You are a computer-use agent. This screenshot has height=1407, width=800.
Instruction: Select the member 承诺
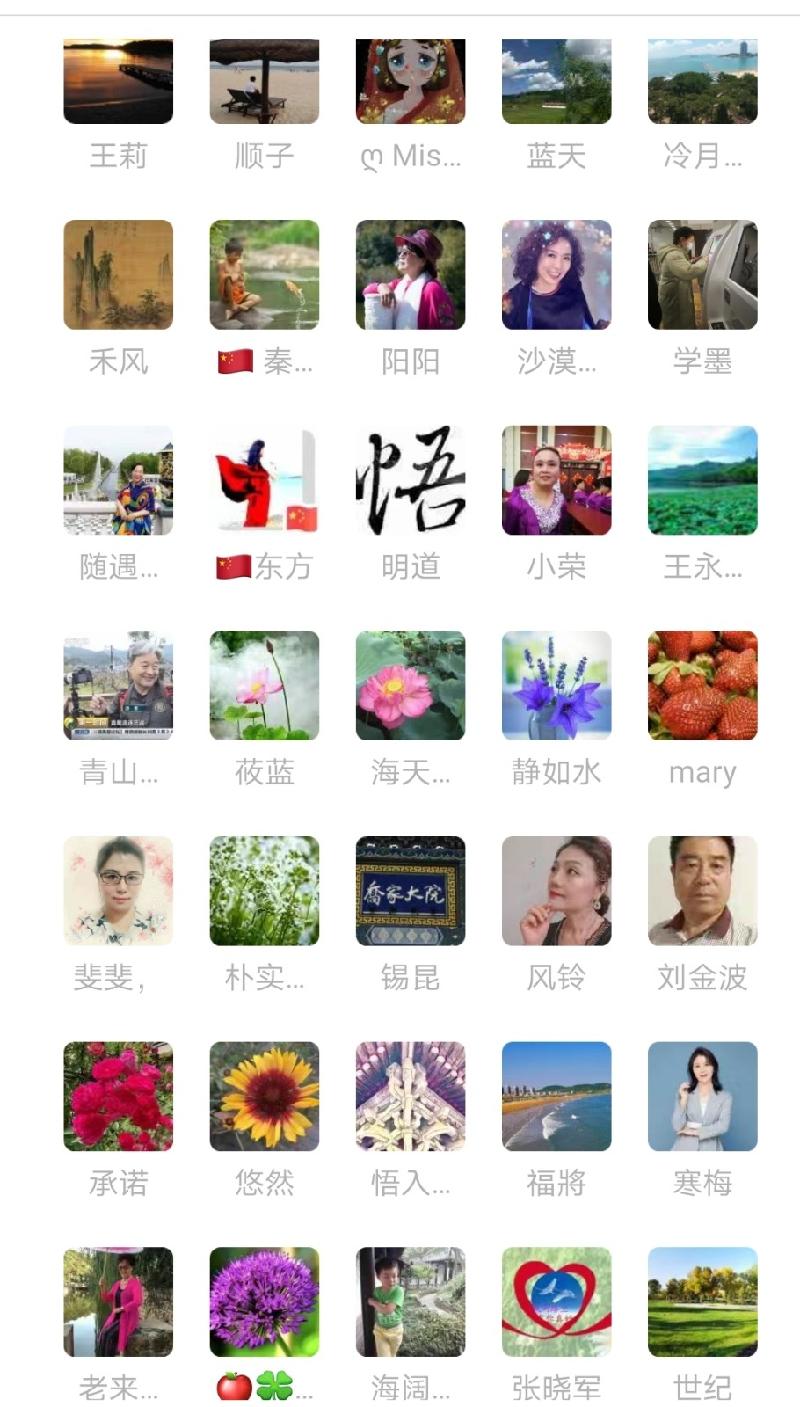point(118,1096)
